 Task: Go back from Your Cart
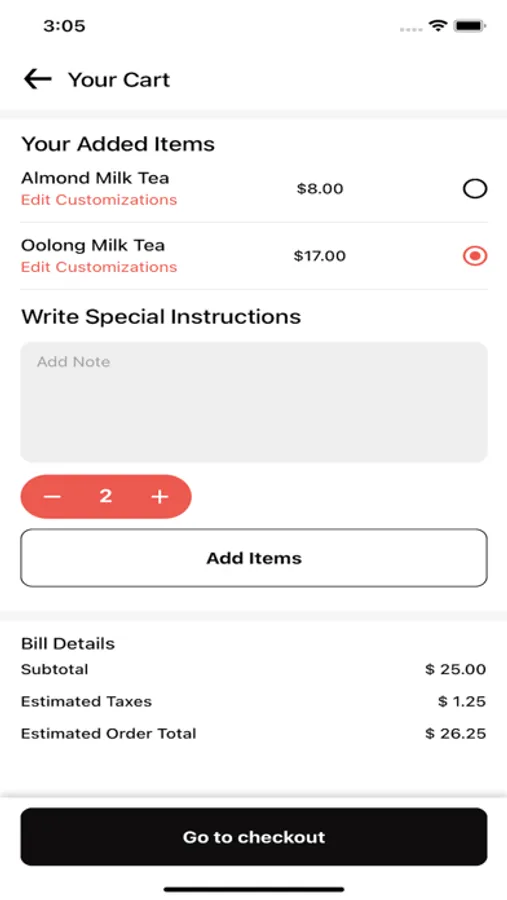(37, 79)
